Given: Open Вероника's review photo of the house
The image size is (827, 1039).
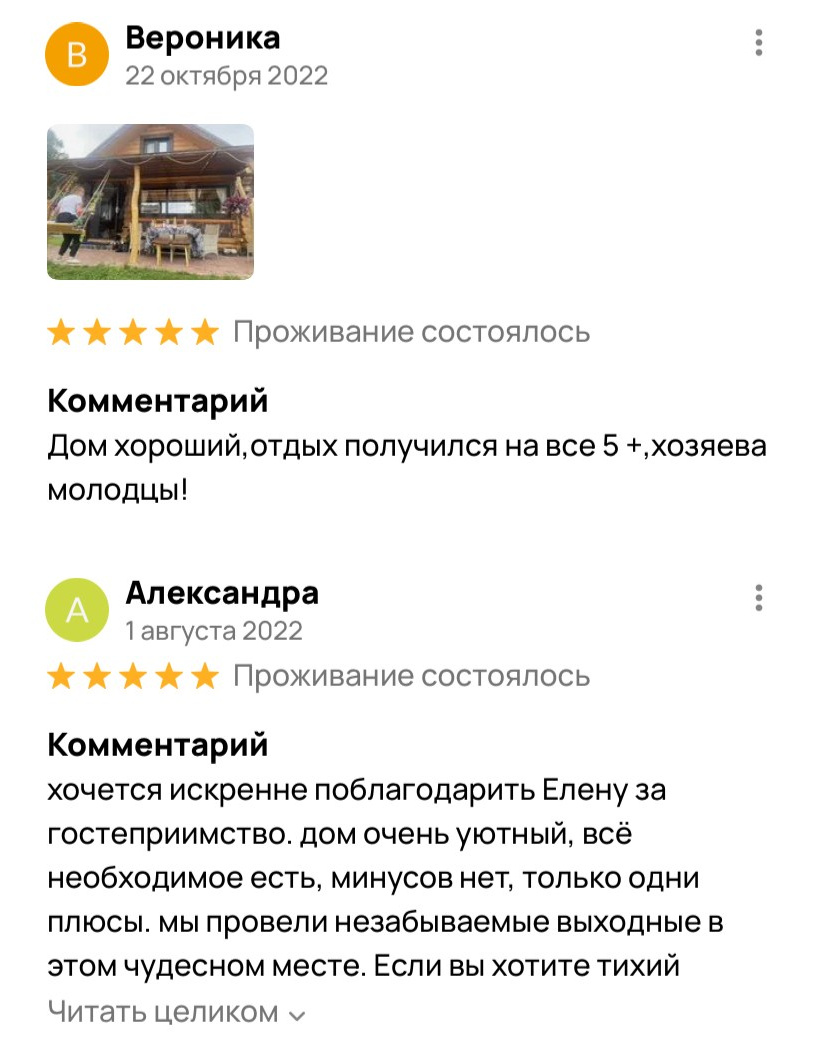Looking at the screenshot, I should click(150, 202).
